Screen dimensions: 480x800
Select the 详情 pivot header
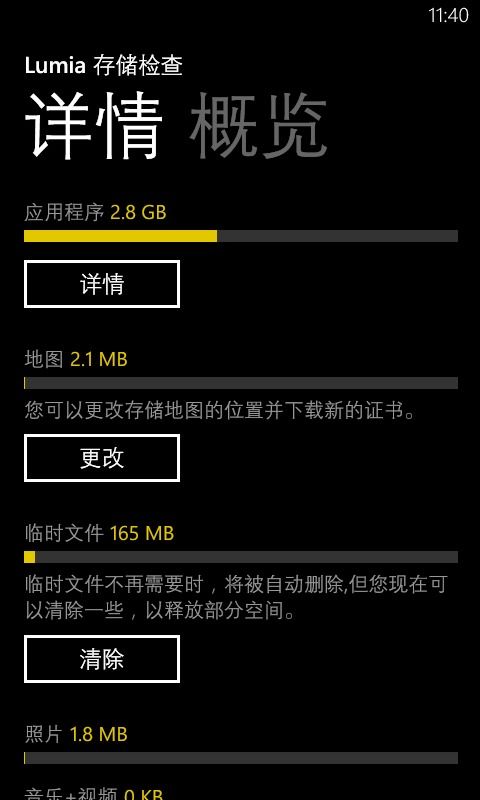click(93, 127)
